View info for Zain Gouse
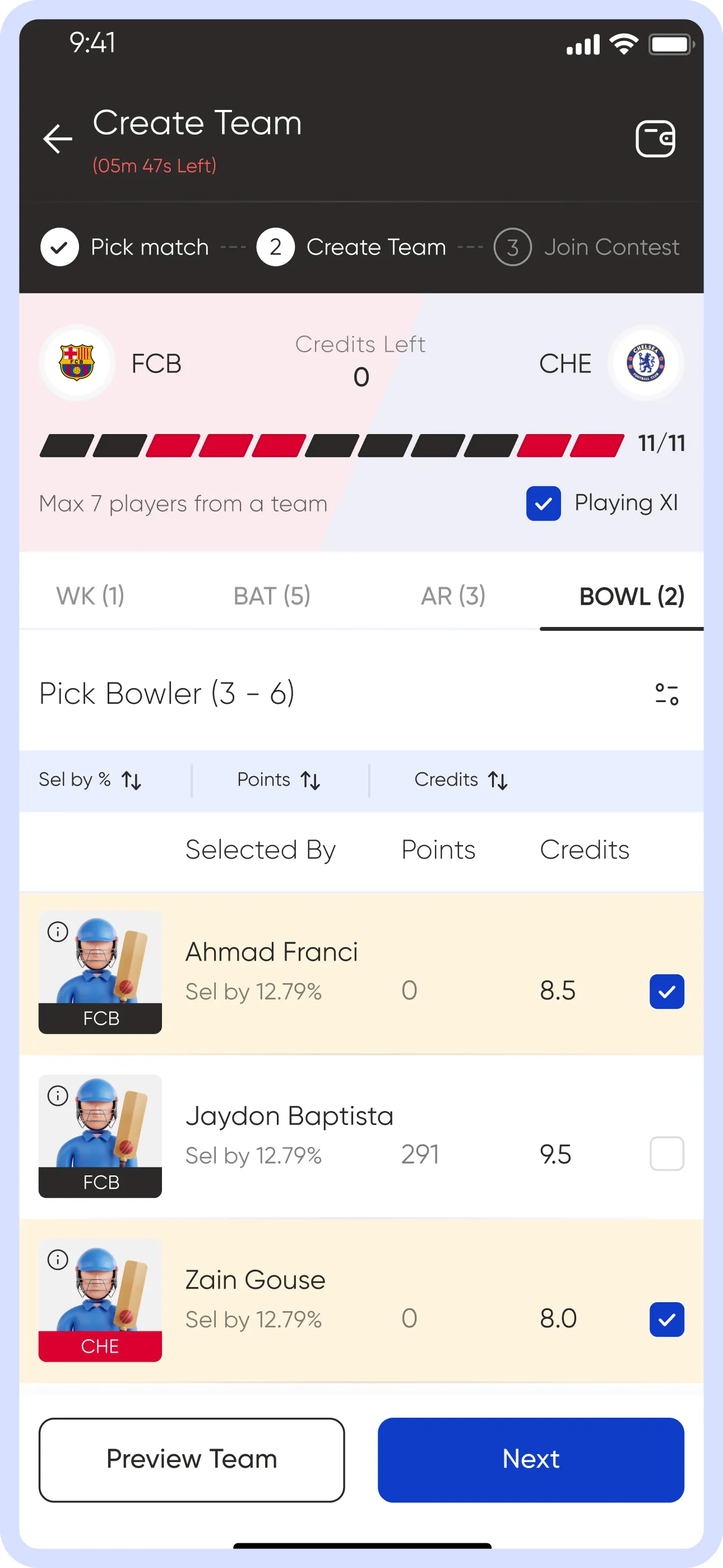 (58, 1260)
